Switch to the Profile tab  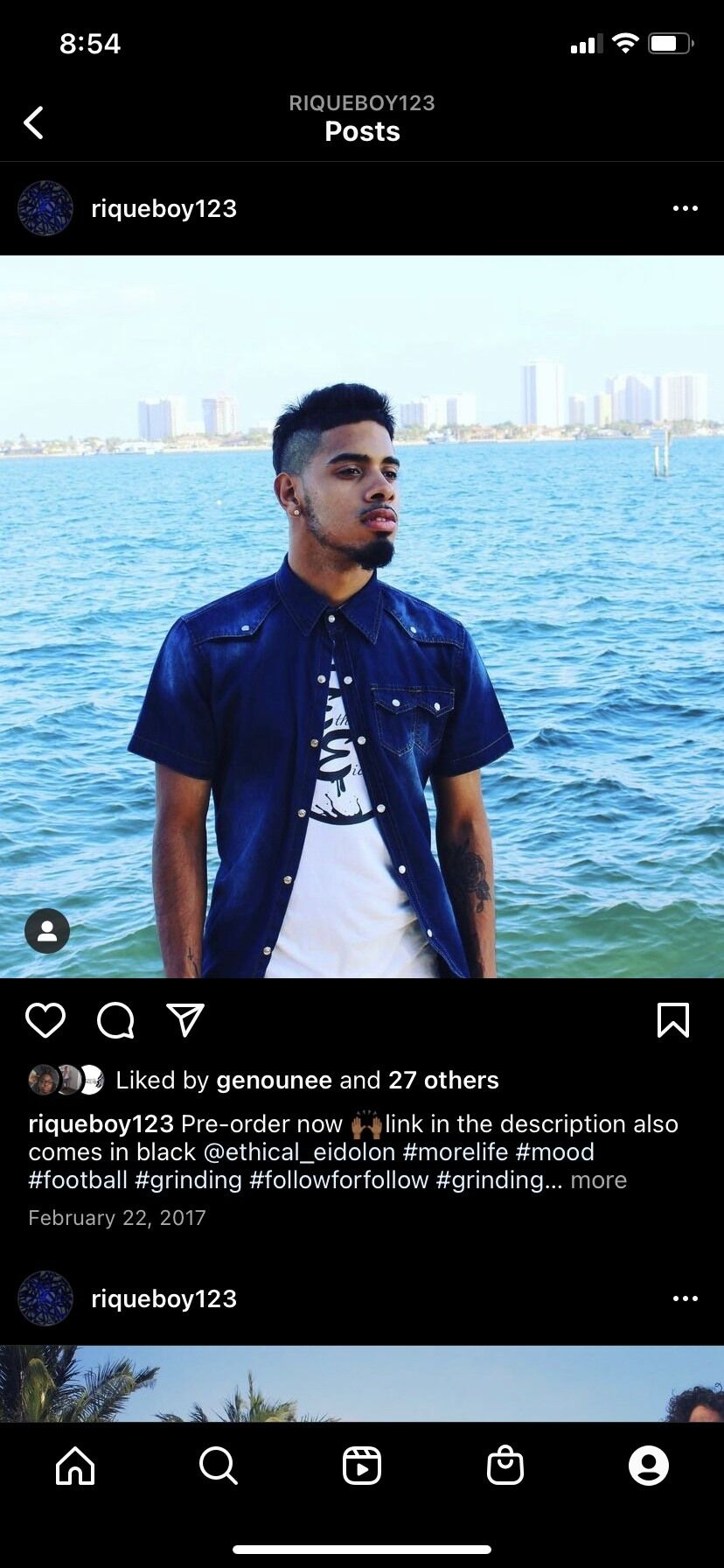pos(649,1466)
